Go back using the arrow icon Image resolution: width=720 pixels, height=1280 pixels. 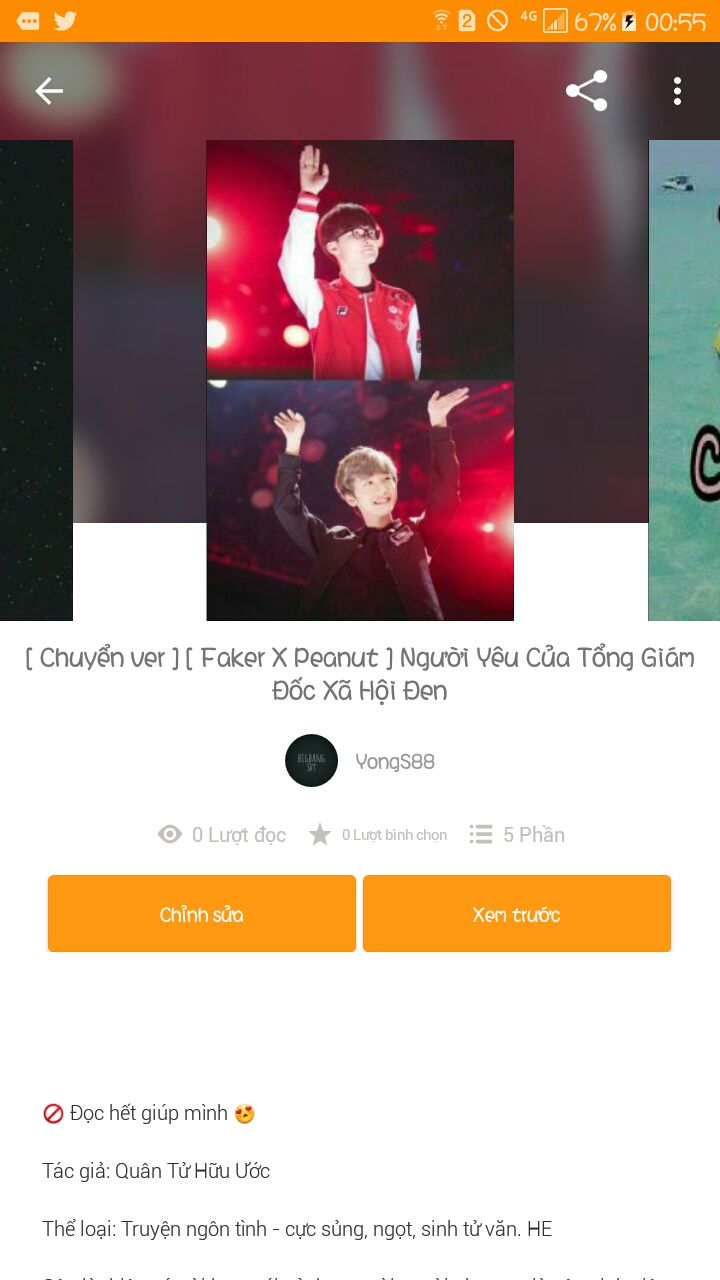coord(49,91)
